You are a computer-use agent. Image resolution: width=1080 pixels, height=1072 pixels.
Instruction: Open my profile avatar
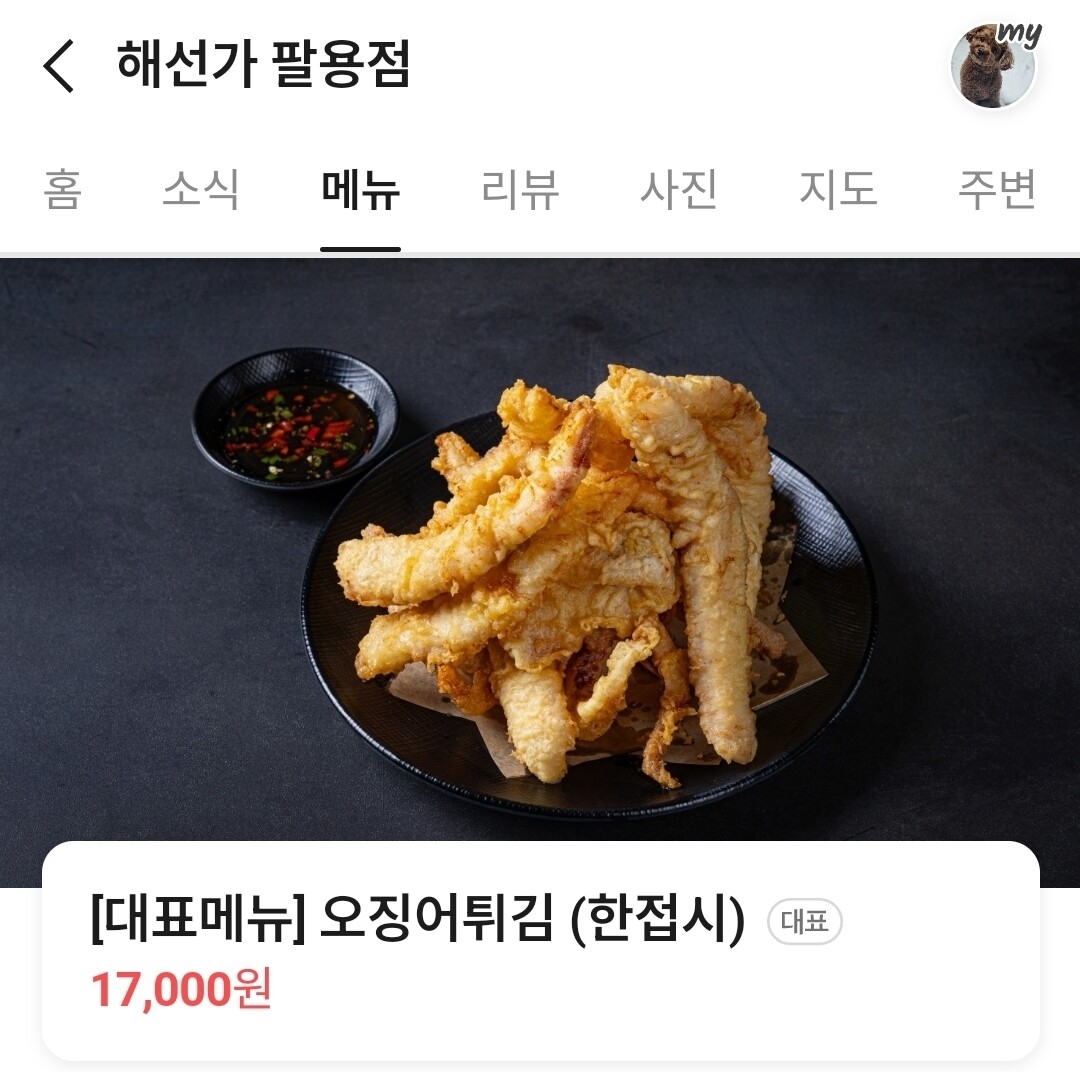pyautogui.click(x=992, y=67)
